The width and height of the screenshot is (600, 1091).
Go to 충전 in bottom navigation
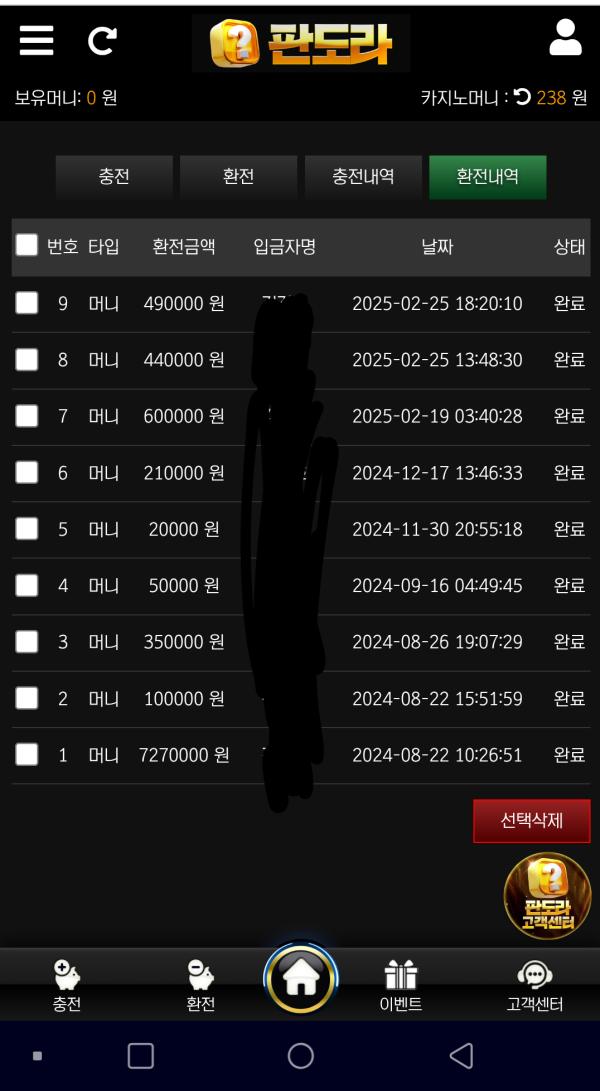pos(67,986)
